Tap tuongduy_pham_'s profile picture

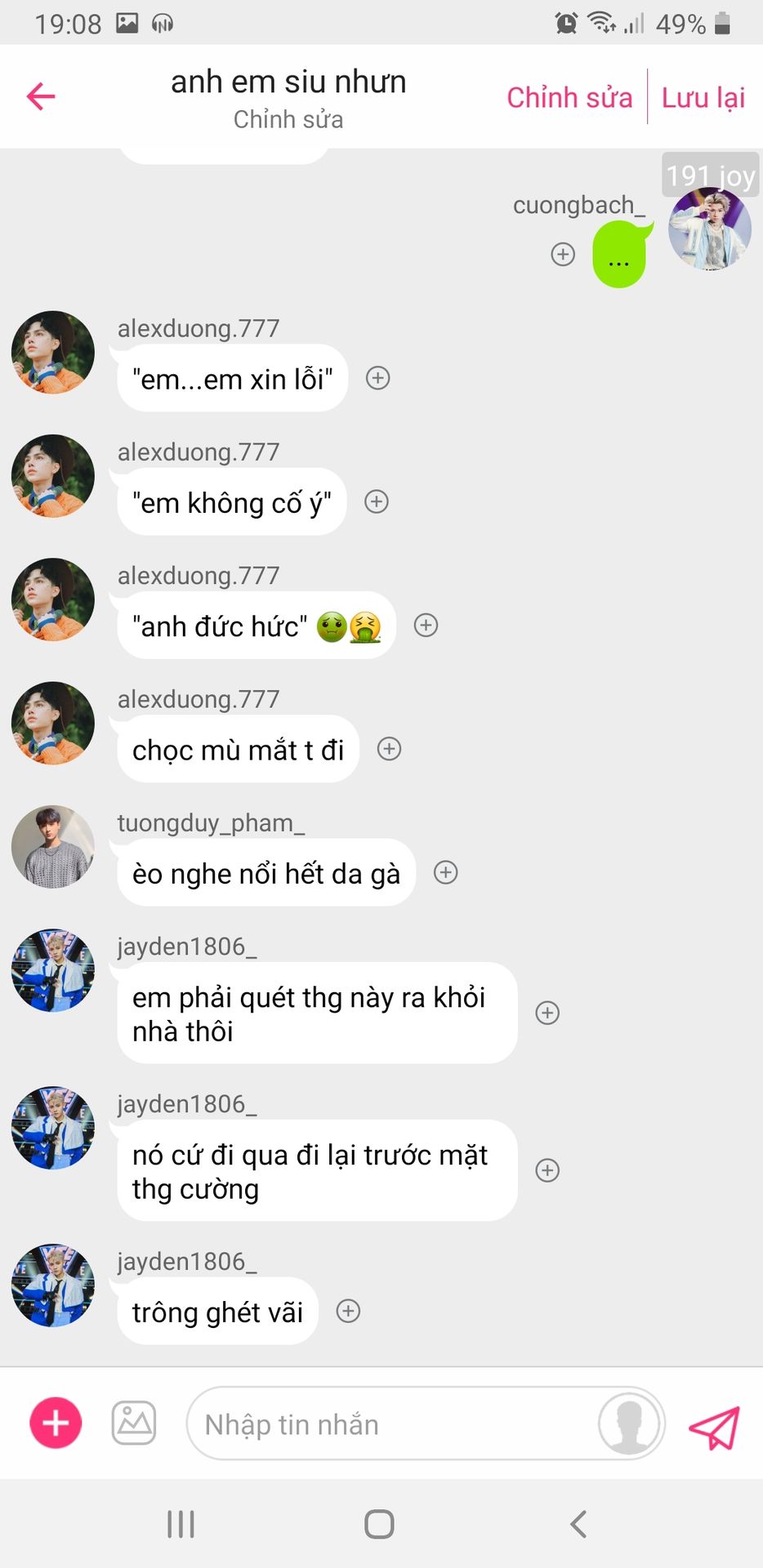[x=53, y=846]
